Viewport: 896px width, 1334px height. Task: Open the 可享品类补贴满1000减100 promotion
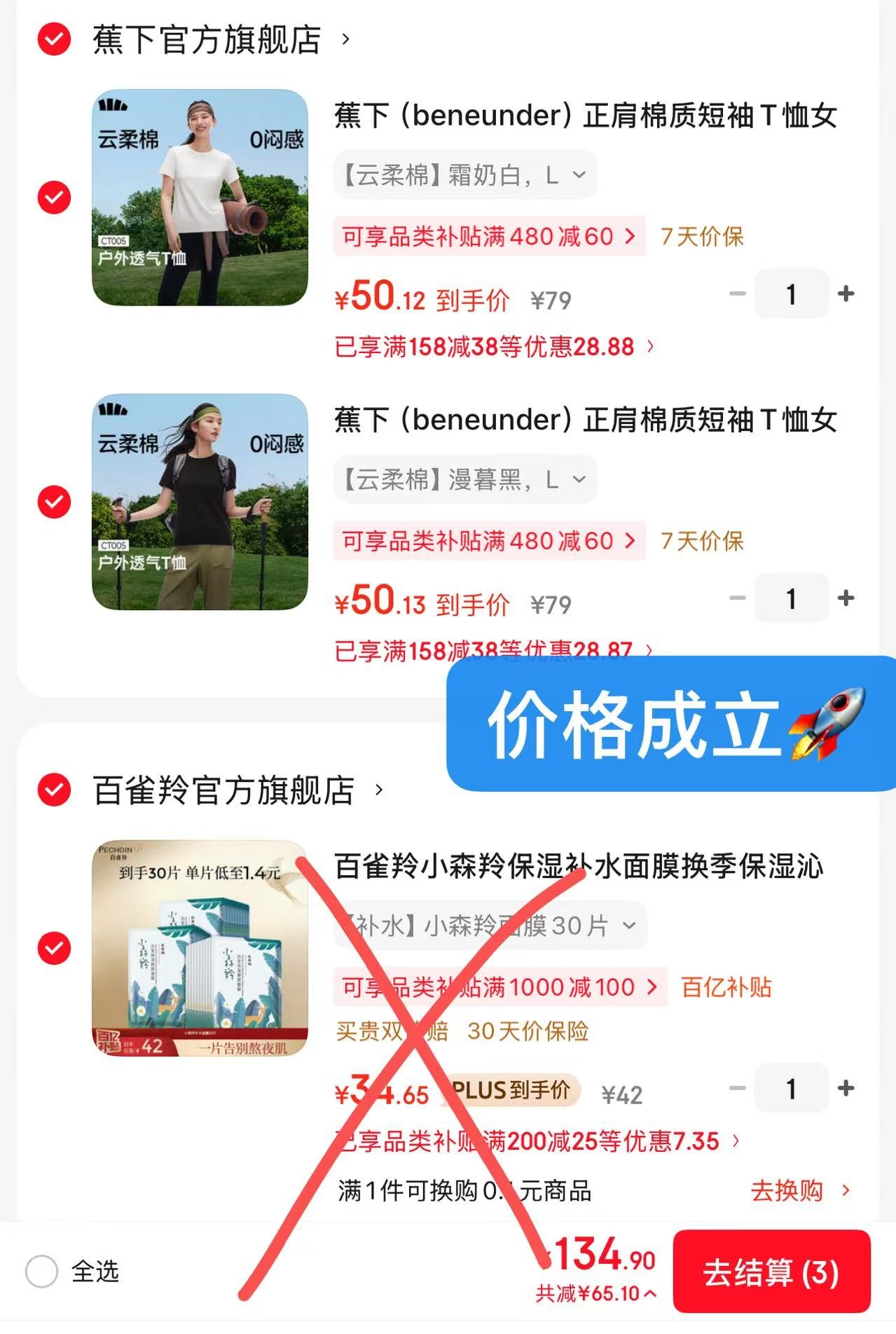coord(499,987)
